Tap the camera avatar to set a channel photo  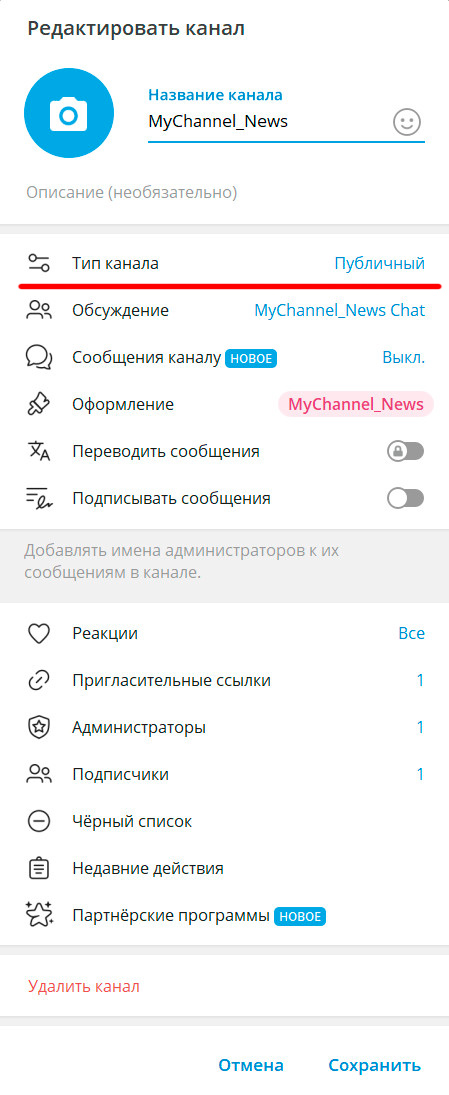pyautogui.click(x=69, y=113)
